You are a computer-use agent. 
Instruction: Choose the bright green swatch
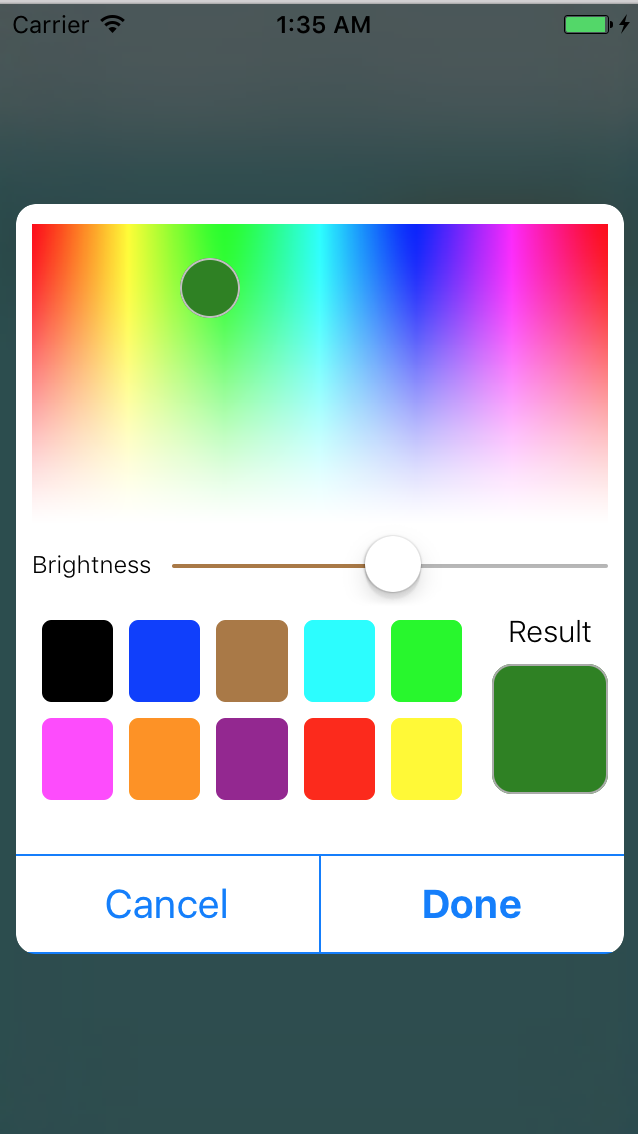click(426, 661)
